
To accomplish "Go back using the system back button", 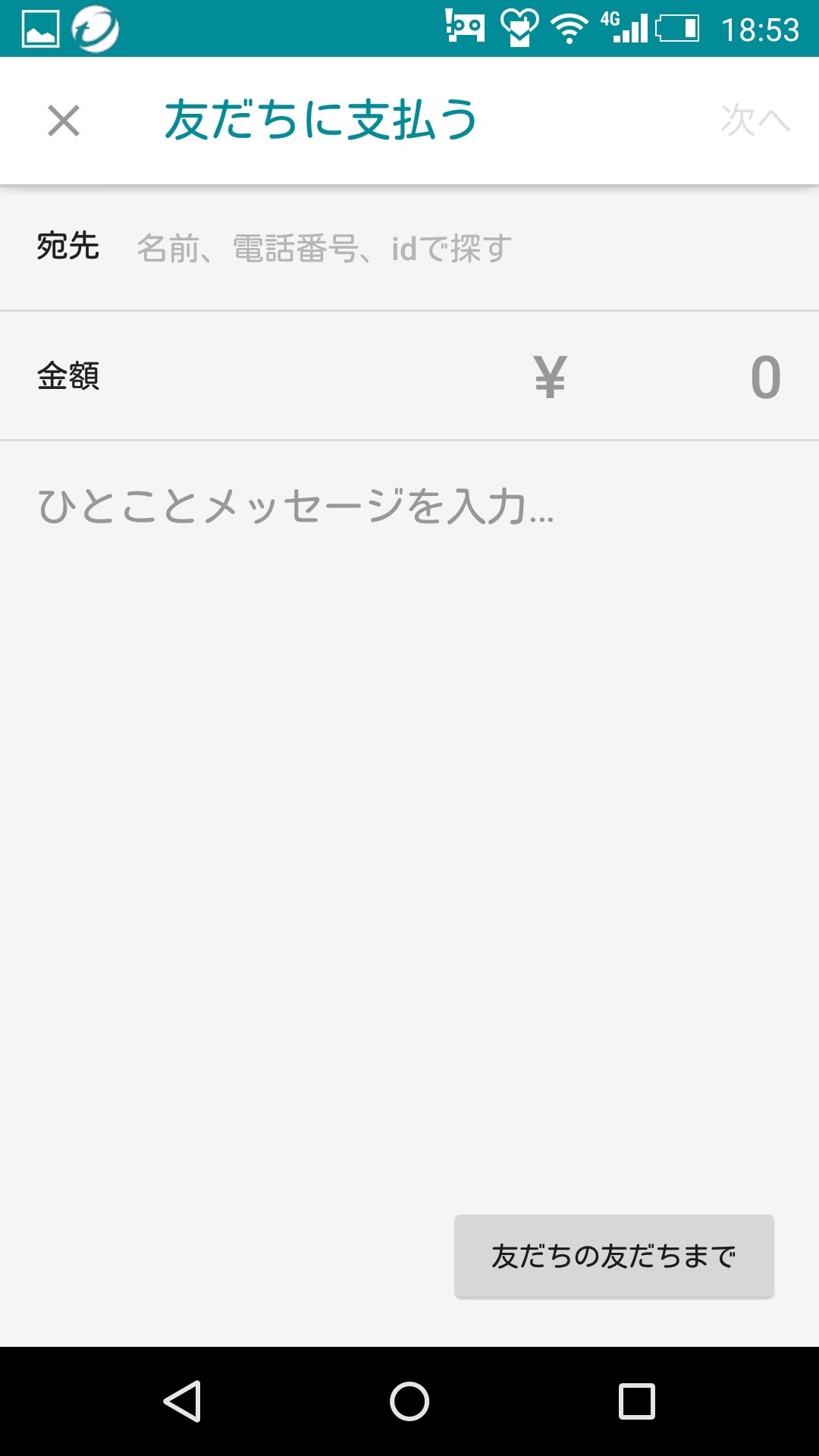I will click(182, 1401).
